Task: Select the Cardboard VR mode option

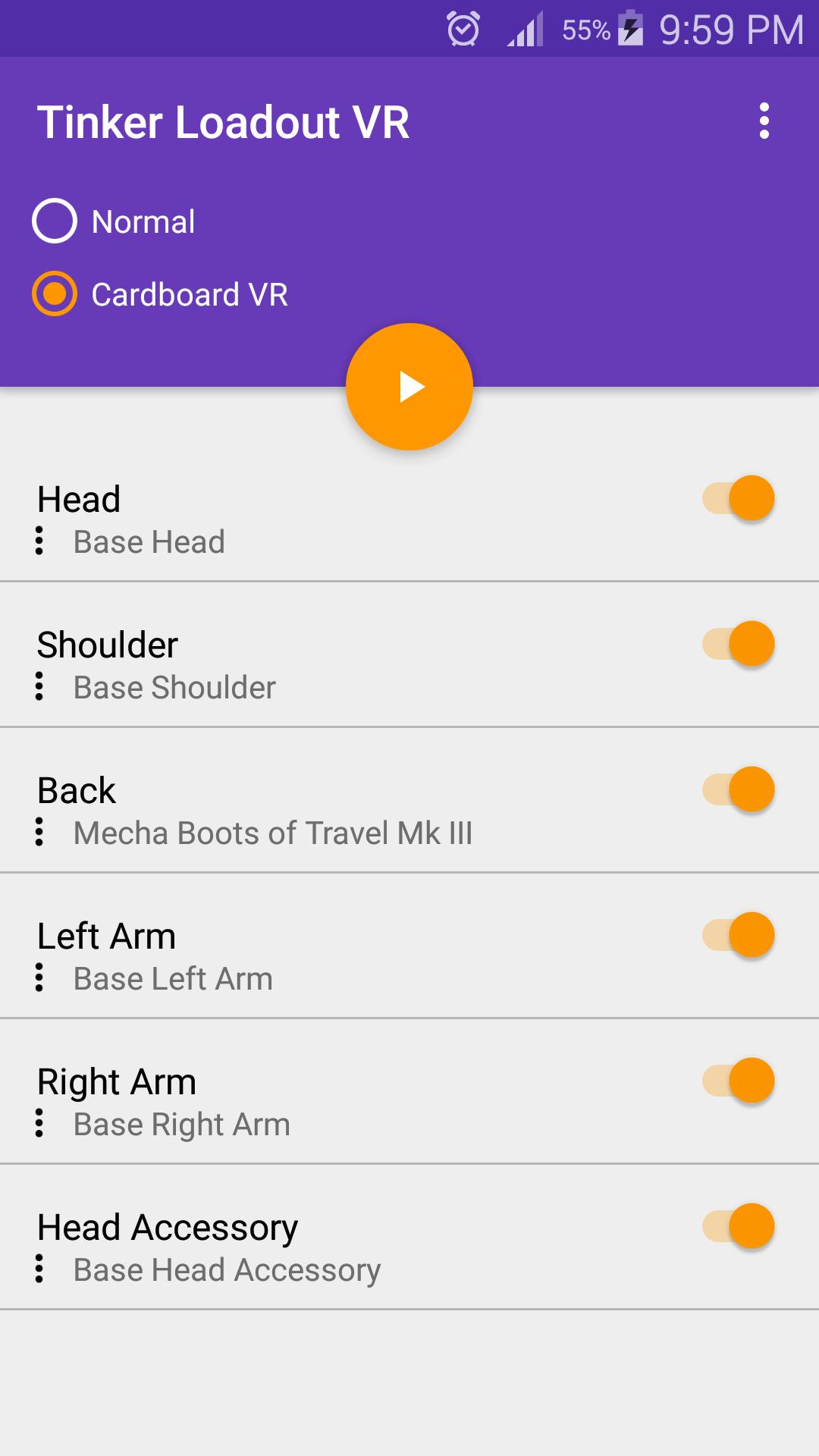Action: 55,294
